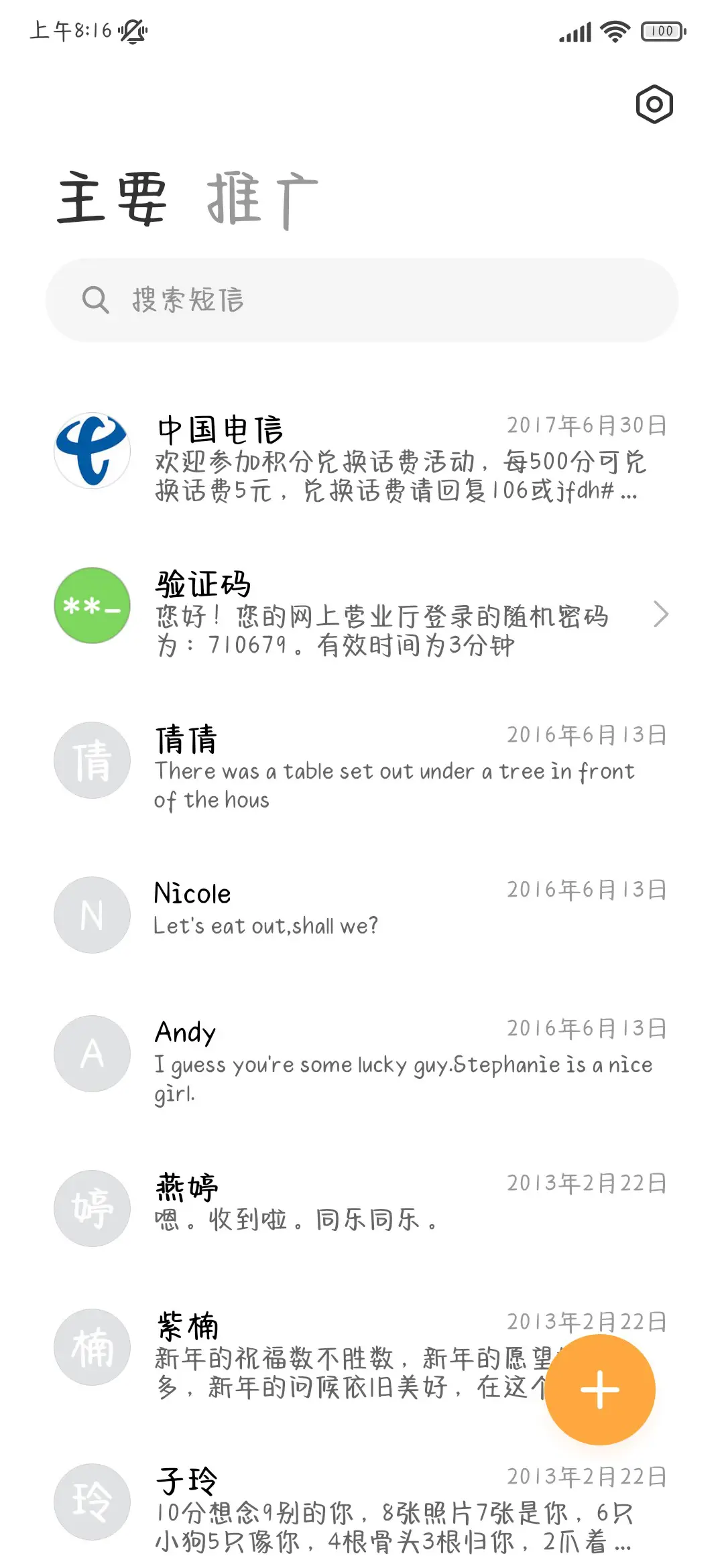Open 燕婷's contact avatar
Image resolution: width=724 pixels, height=1568 pixels.
(x=92, y=1210)
